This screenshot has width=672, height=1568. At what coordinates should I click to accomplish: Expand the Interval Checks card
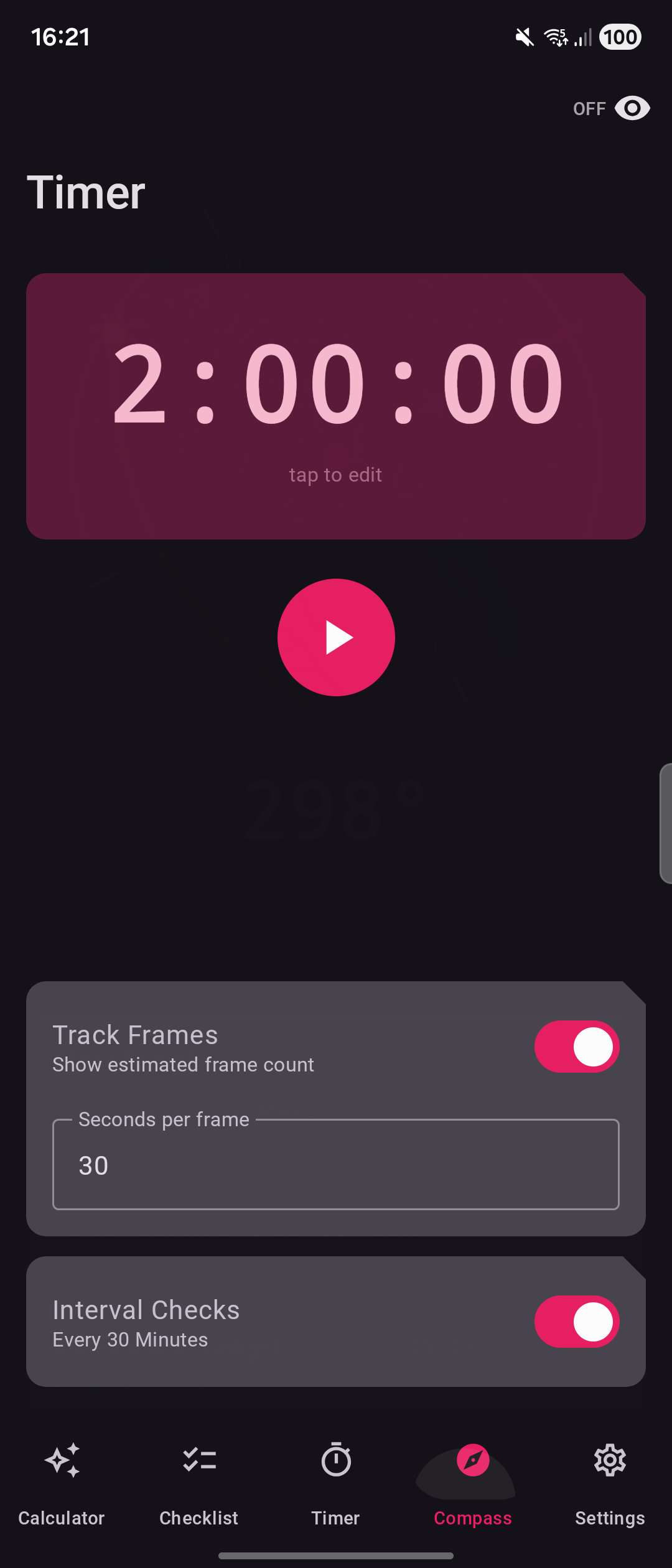[249, 1322]
